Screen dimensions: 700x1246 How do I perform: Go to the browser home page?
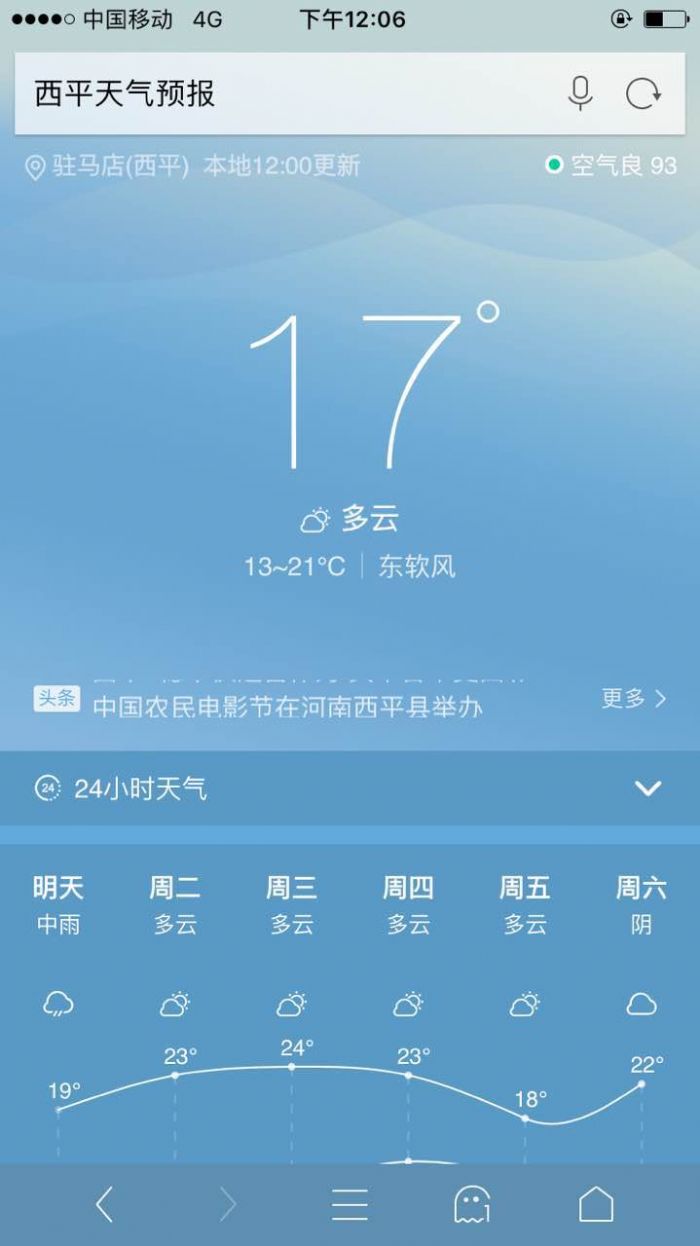[x=596, y=1205]
